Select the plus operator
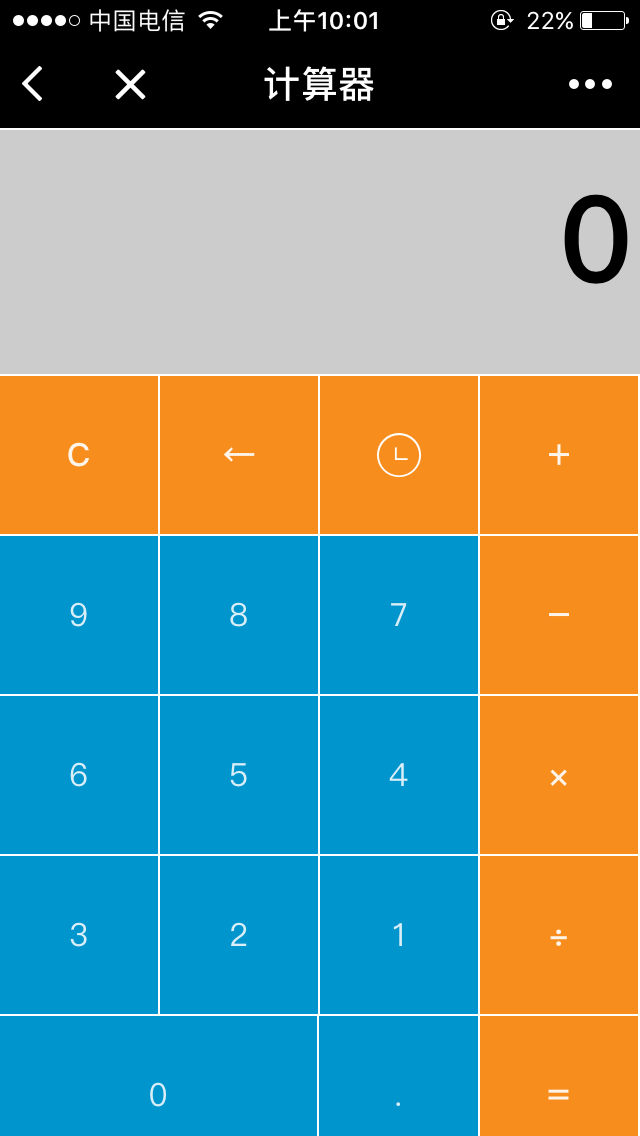This screenshot has height=1136, width=640. [x=559, y=455]
